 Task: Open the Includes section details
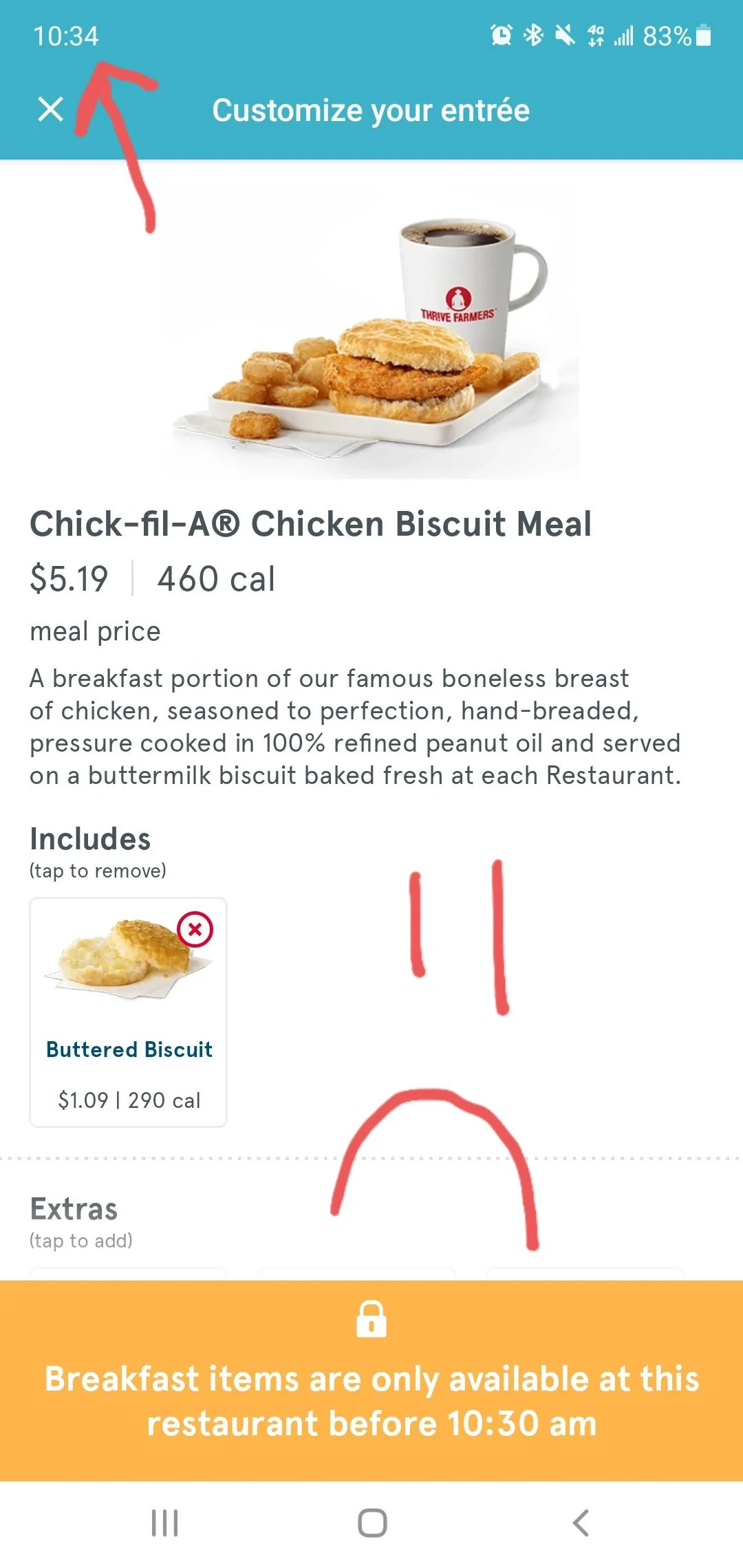click(91, 838)
